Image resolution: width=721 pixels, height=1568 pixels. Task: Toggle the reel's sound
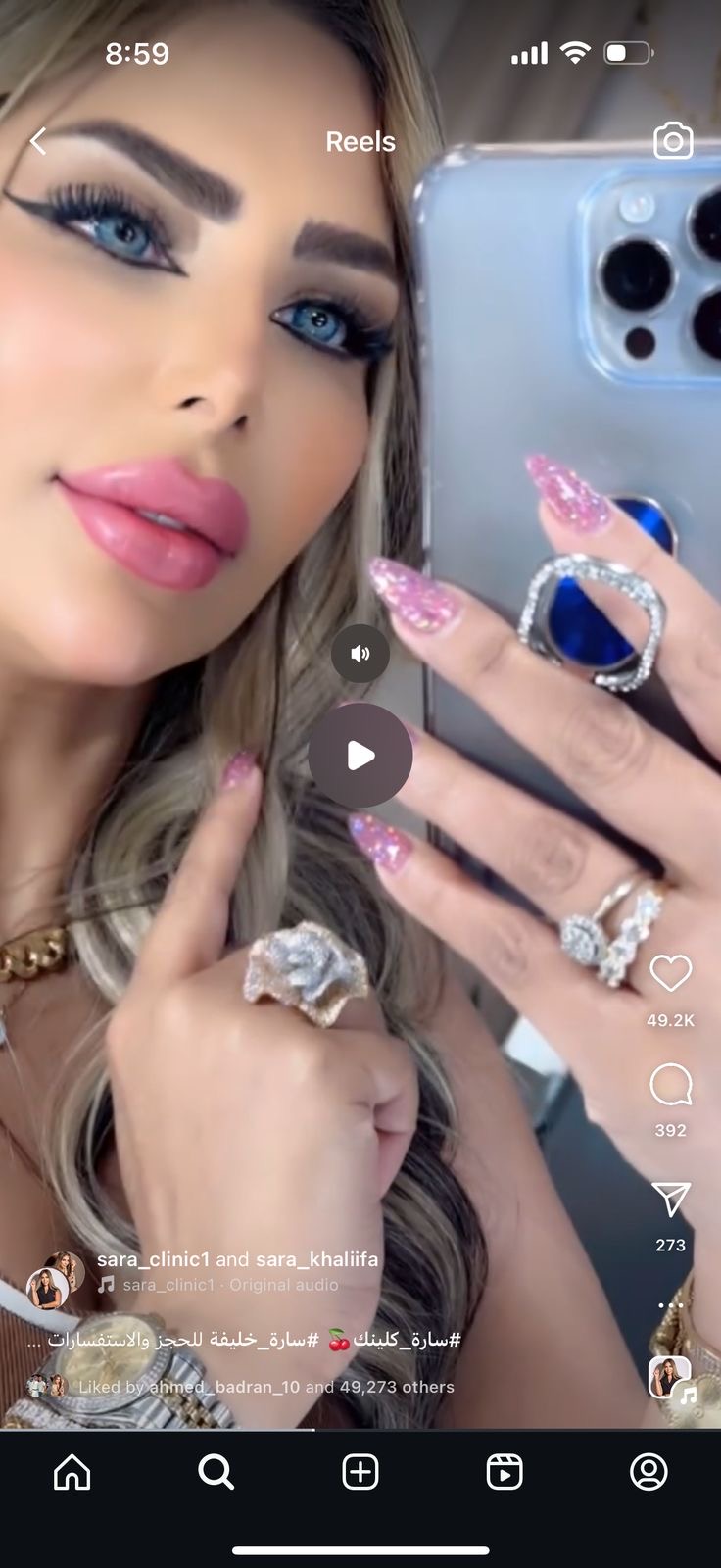pyautogui.click(x=360, y=654)
